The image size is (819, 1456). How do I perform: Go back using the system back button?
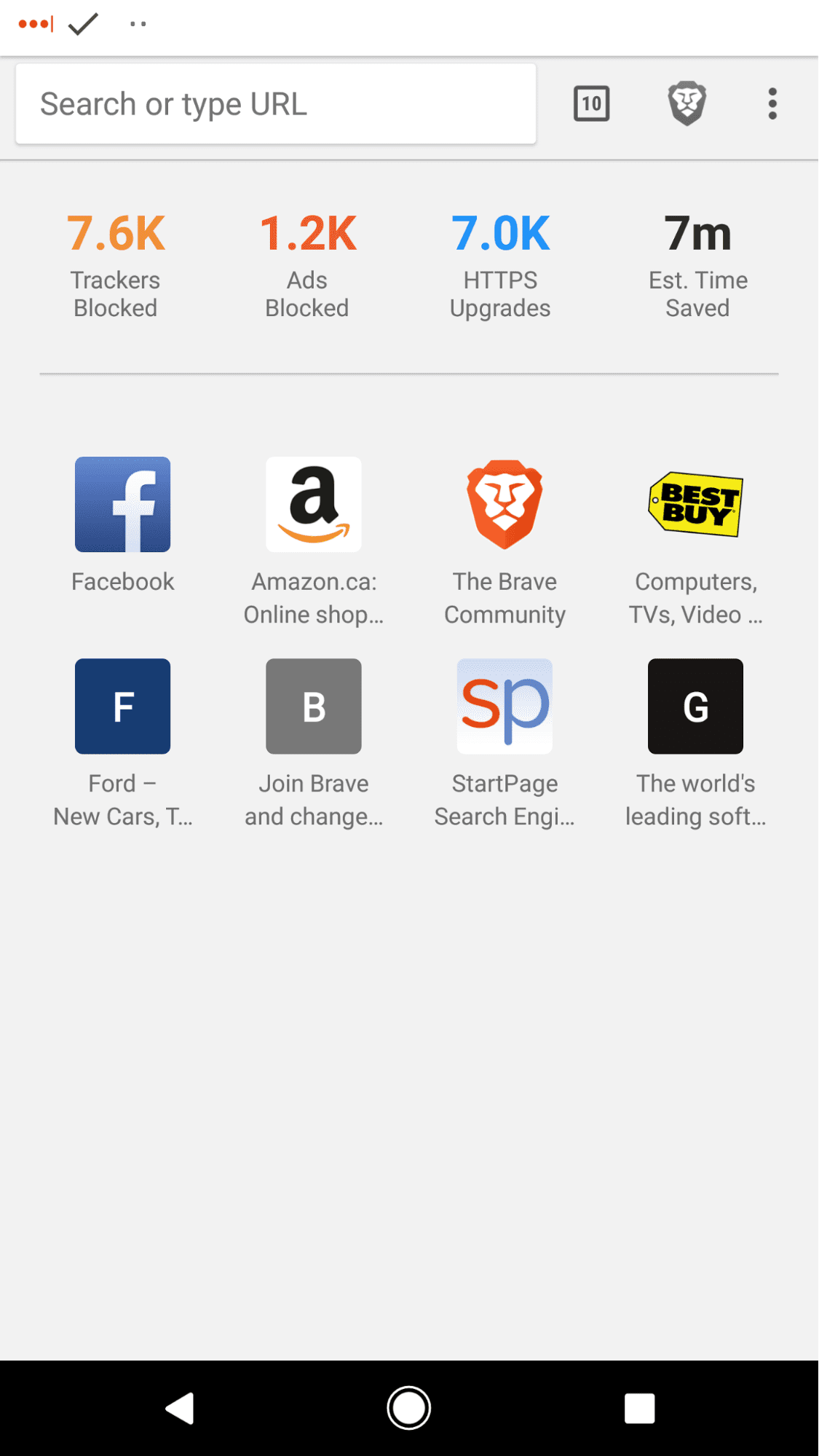point(180,1408)
